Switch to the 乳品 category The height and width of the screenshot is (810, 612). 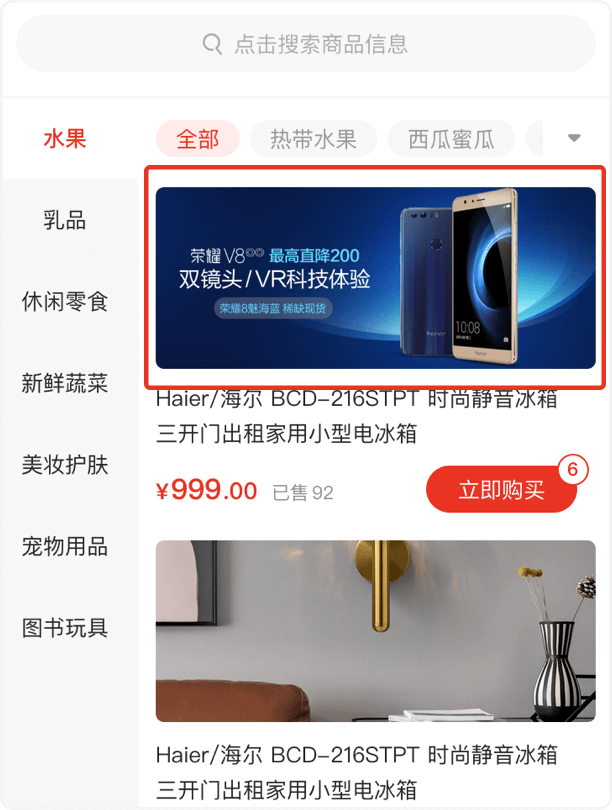[65, 220]
